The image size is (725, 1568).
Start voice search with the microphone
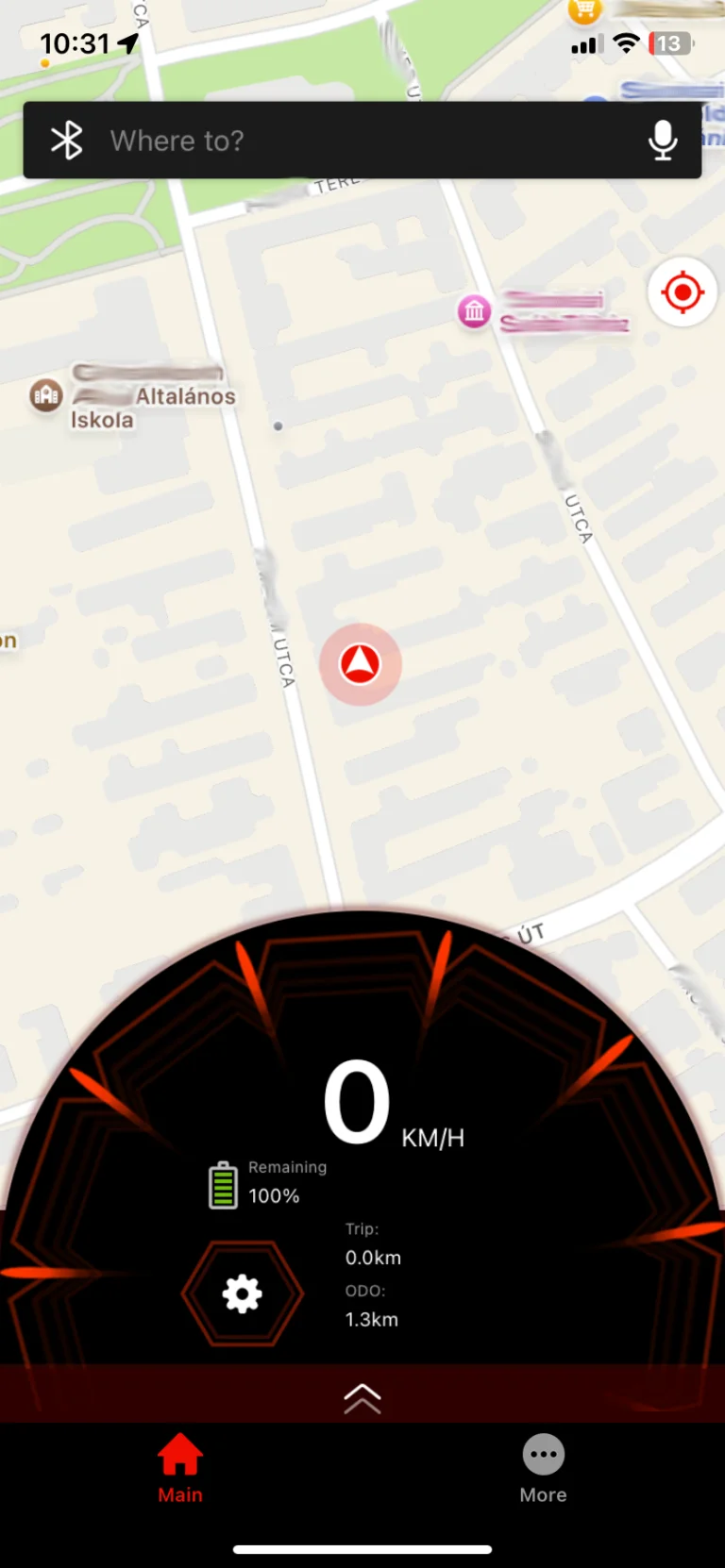pos(663,141)
